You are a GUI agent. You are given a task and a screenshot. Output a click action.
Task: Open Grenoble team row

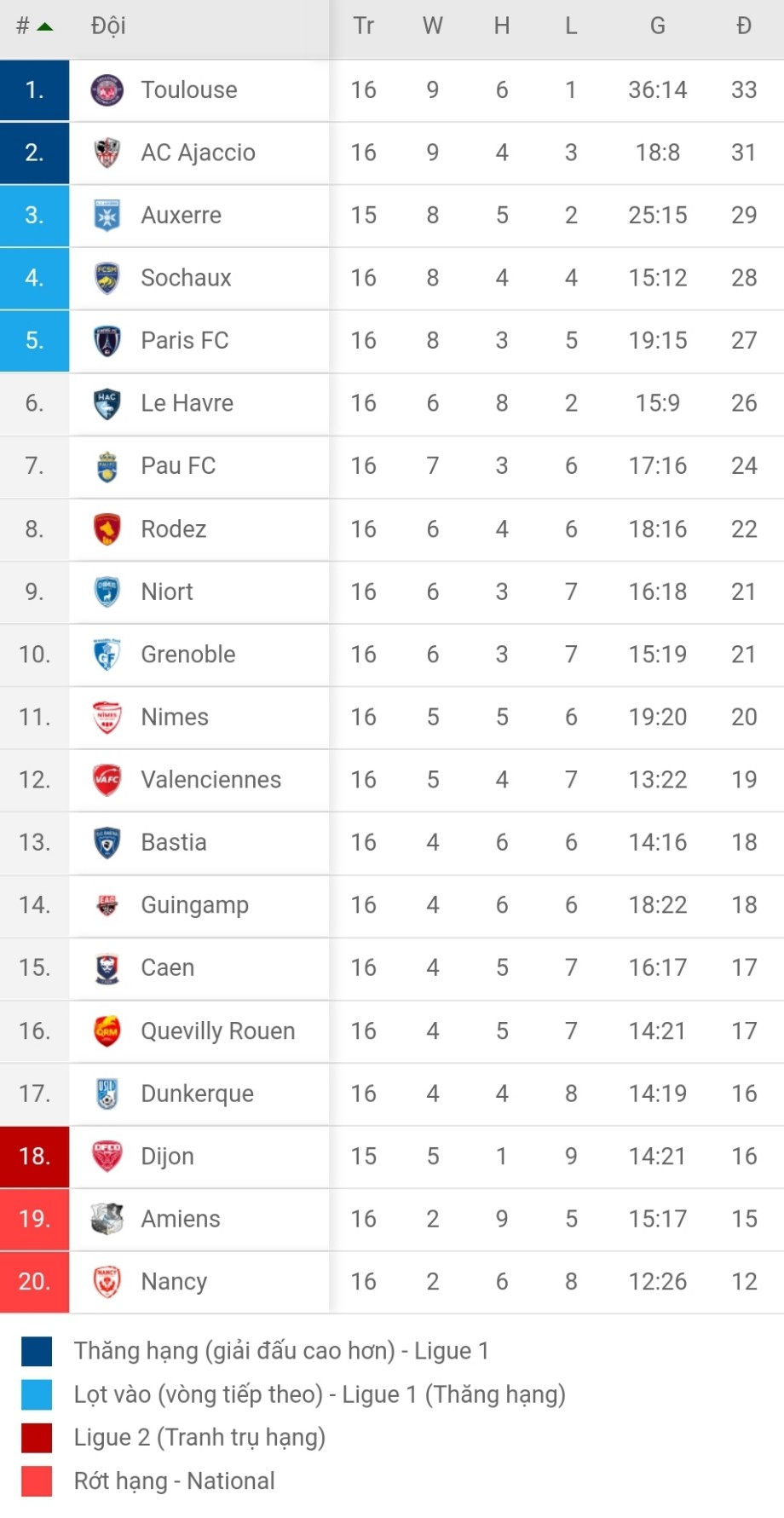(187, 655)
